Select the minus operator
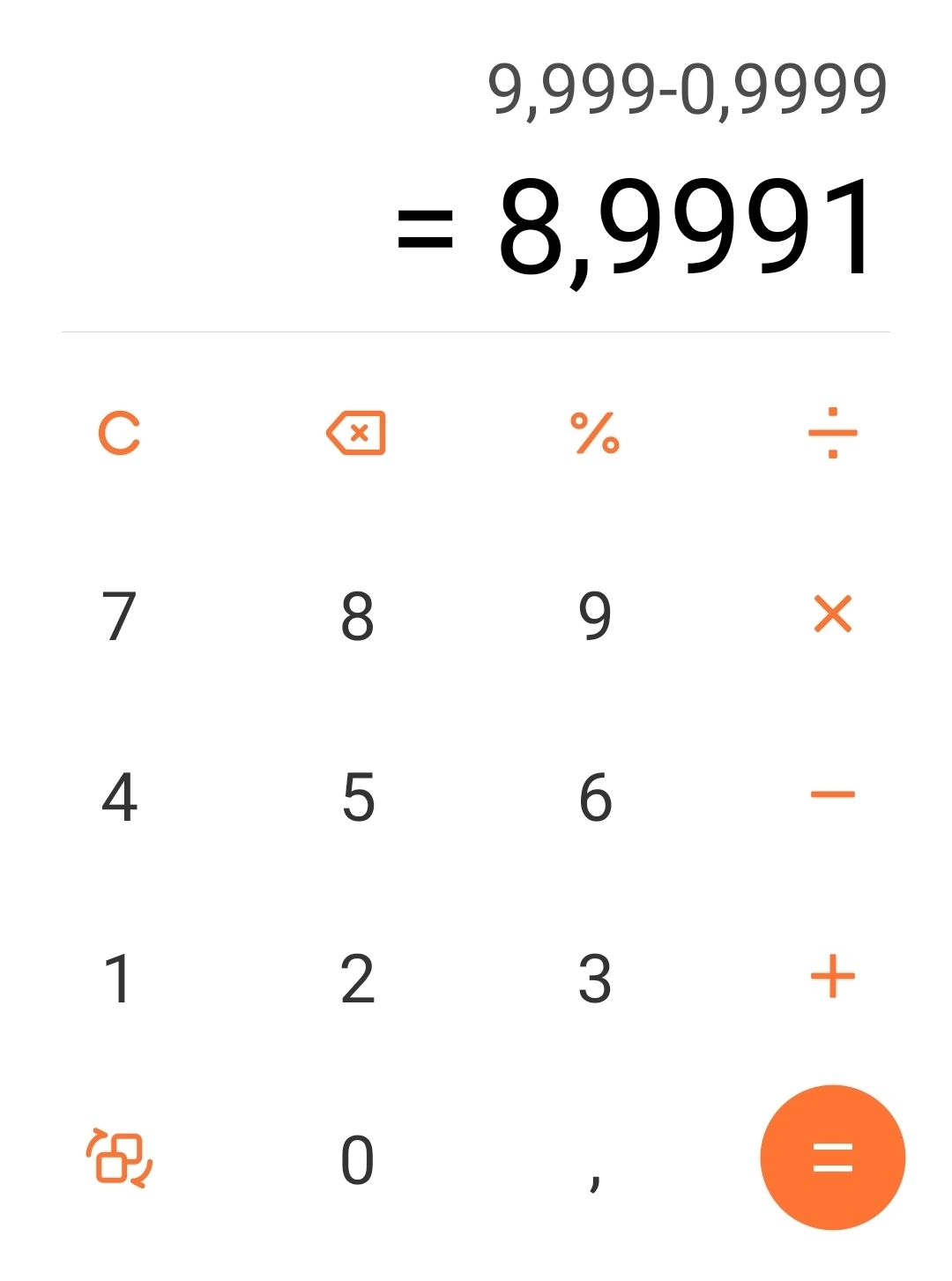The width and height of the screenshot is (952, 1281). [832, 795]
